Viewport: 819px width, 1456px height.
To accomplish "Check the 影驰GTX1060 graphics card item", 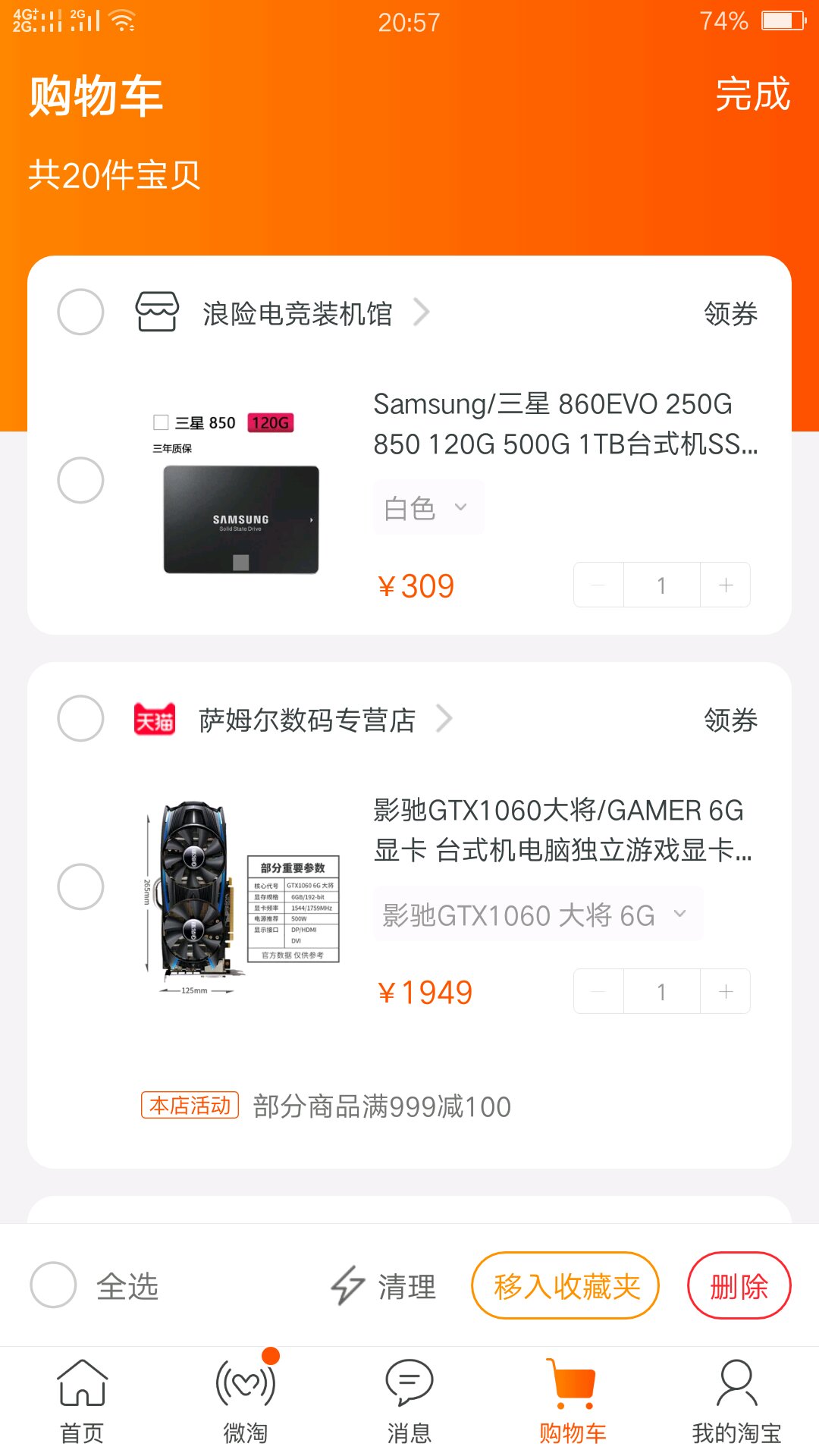I will [x=80, y=886].
